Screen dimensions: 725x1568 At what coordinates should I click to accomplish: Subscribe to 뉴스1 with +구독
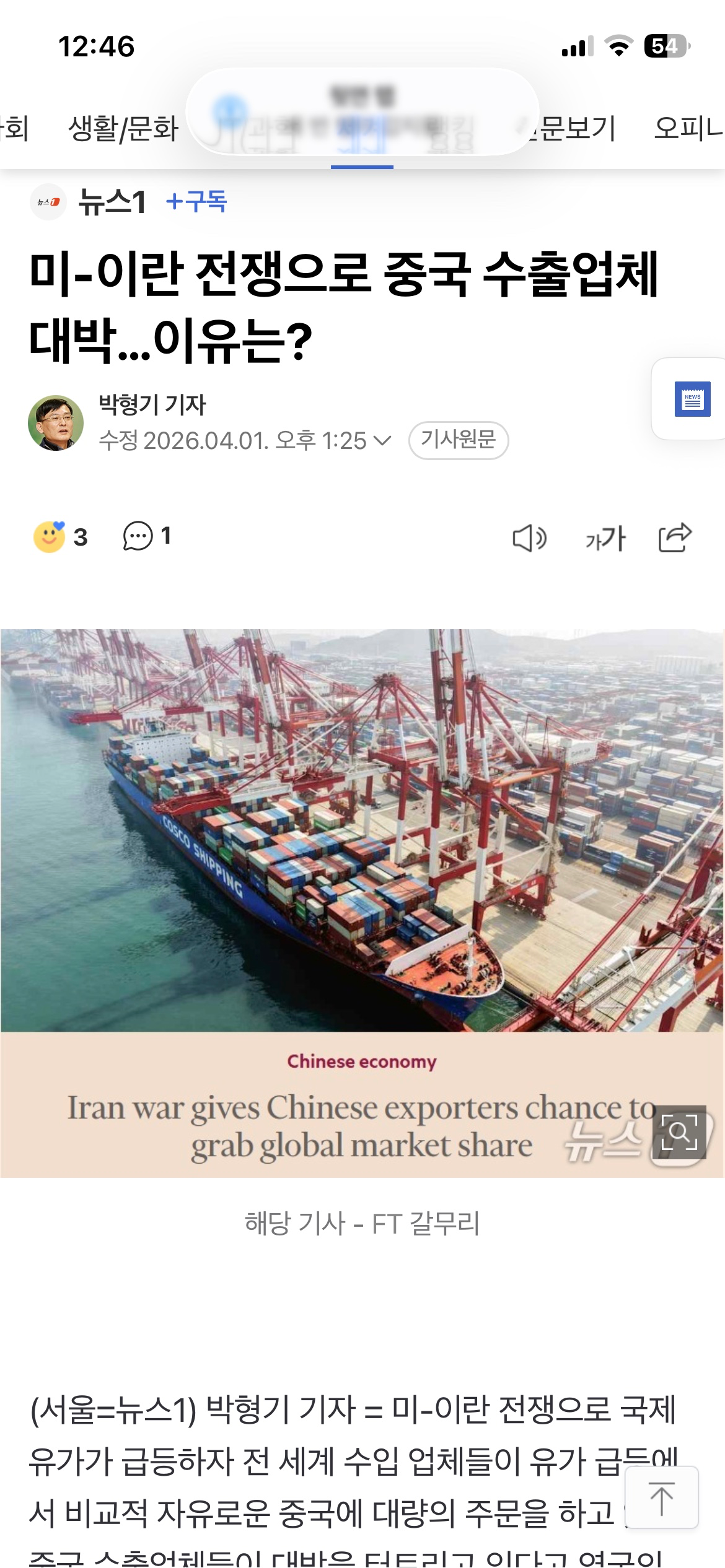pyautogui.click(x=196, y=201)
